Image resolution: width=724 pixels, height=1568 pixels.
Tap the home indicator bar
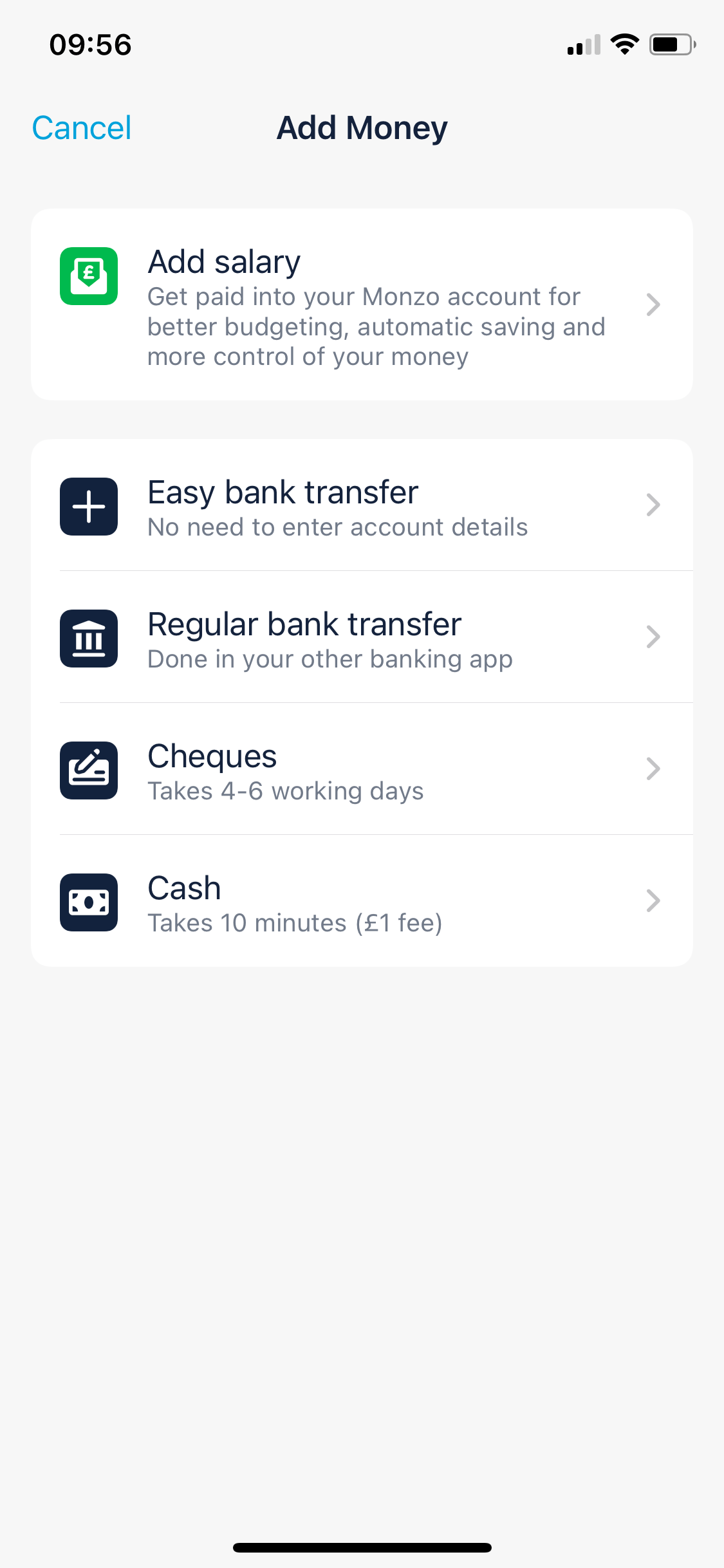click(362, 1547)
